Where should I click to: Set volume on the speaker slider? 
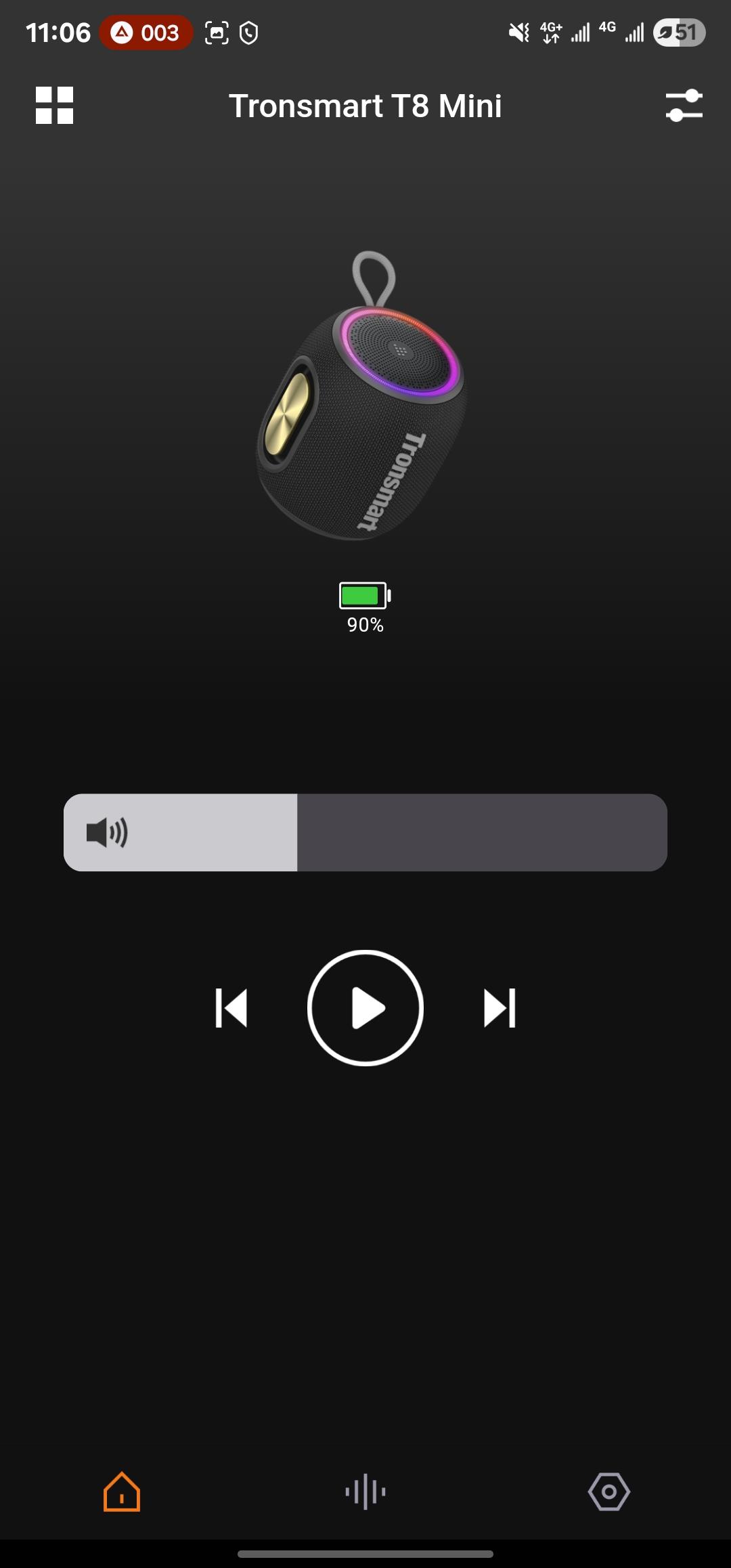coord(365,832)
